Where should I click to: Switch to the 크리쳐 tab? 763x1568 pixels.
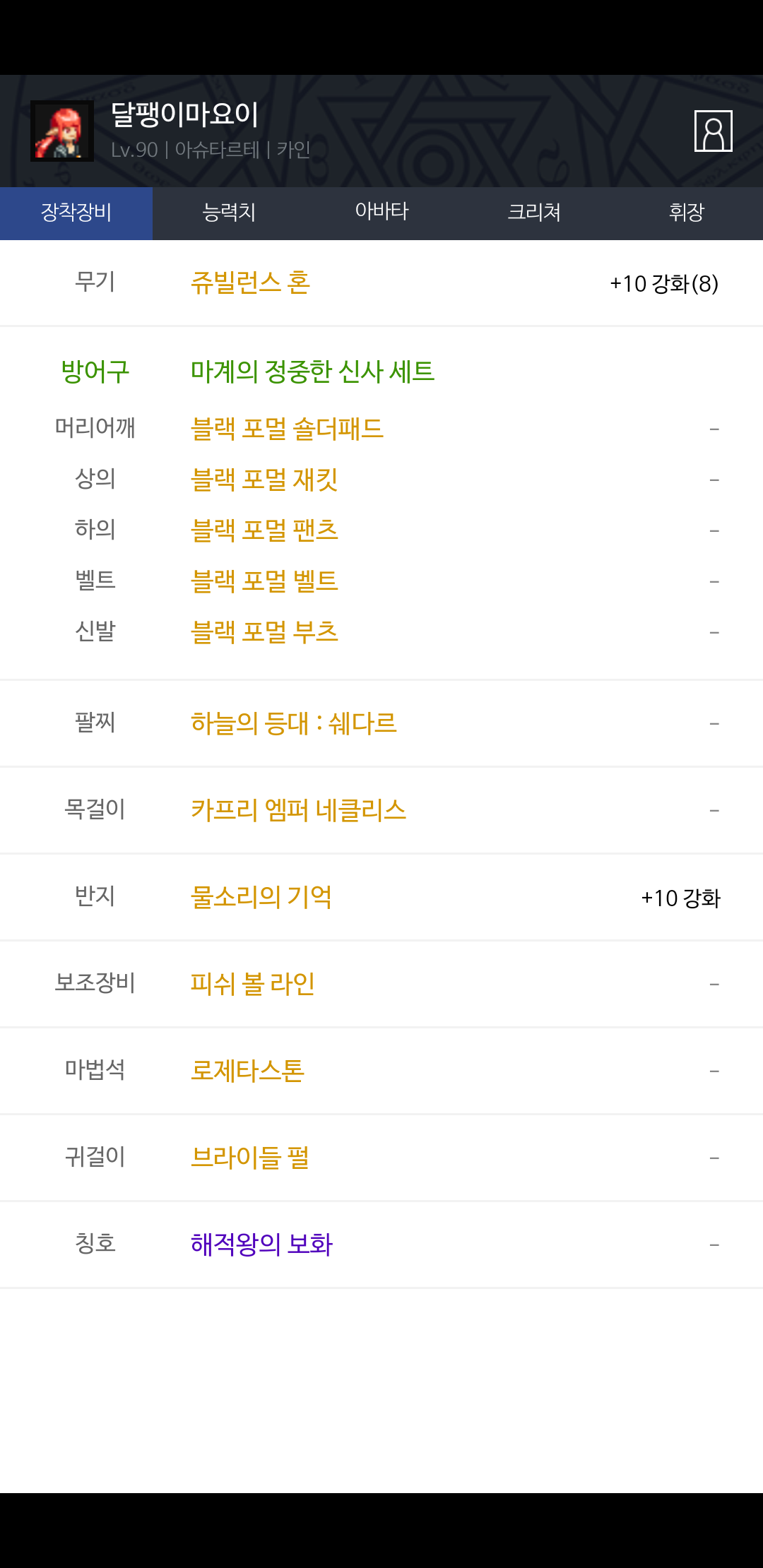[534, 213]
